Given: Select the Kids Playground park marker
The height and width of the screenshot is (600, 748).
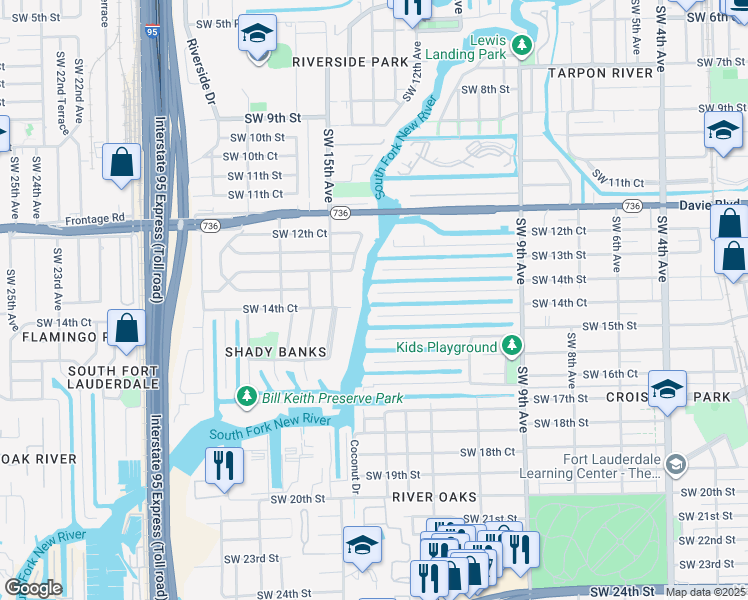Looking at the screenshot, I should tap(512, 344).
